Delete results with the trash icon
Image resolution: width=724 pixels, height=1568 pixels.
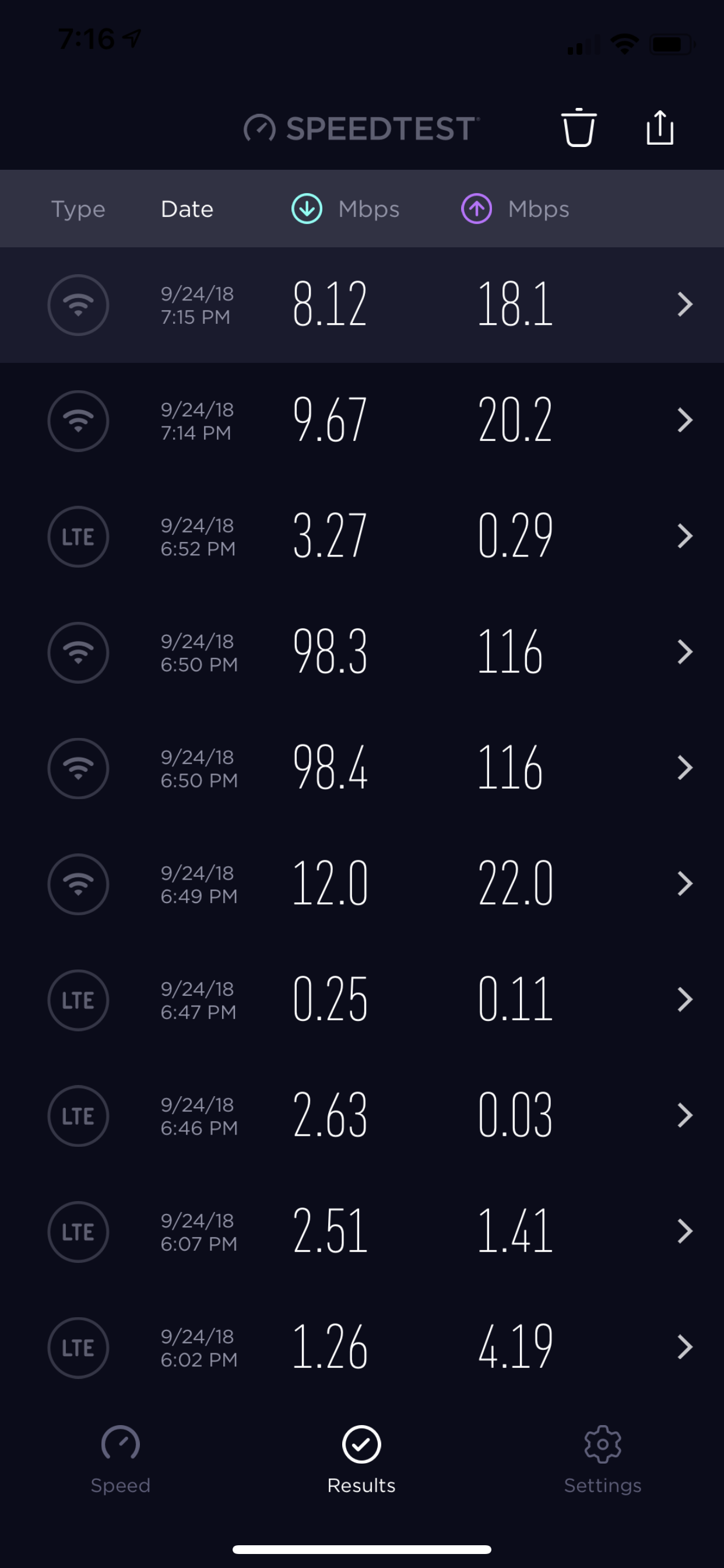[578, 128]
